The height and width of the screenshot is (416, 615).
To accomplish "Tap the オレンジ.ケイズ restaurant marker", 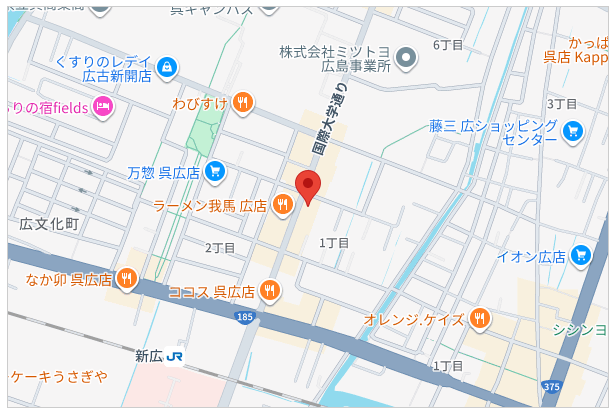I will pos(480,319).
